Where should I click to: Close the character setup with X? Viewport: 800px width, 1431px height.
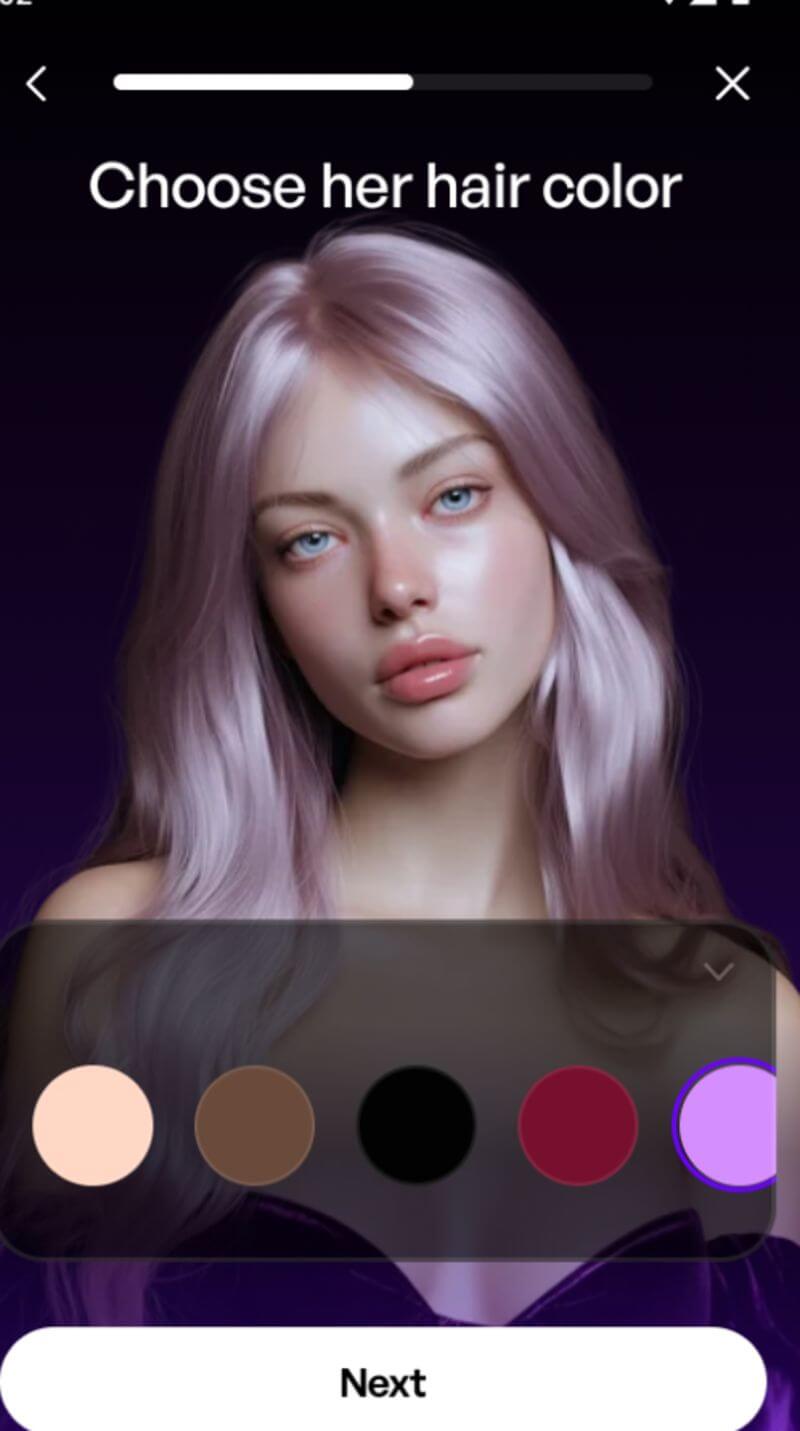click(x=732, y=84)
